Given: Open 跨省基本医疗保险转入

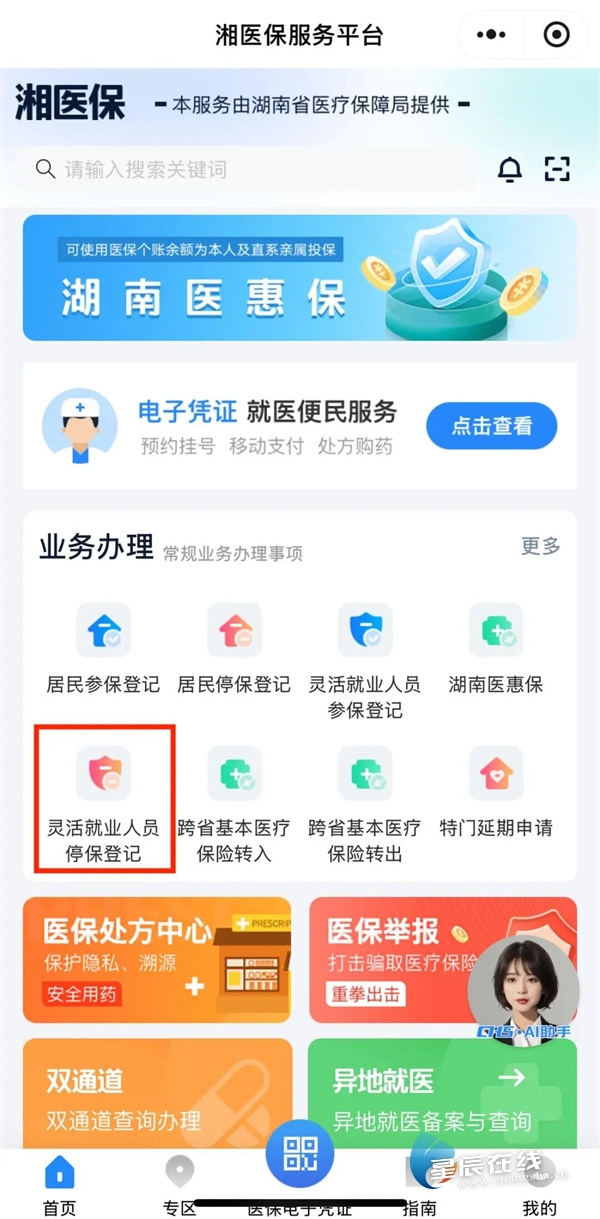Looking at the screenshot, I should click(x=234, y=802).
